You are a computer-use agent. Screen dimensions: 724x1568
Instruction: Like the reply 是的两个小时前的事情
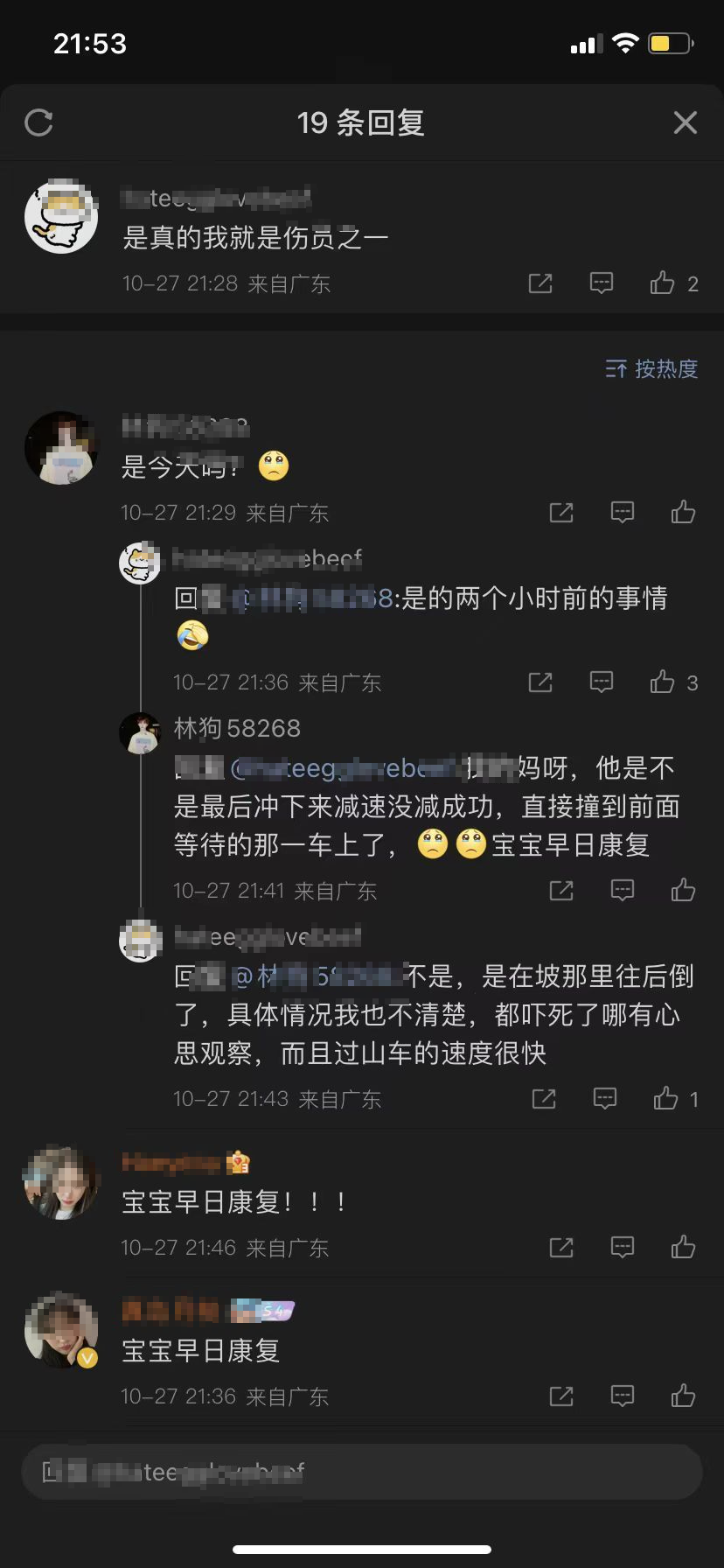coord(663,682)
